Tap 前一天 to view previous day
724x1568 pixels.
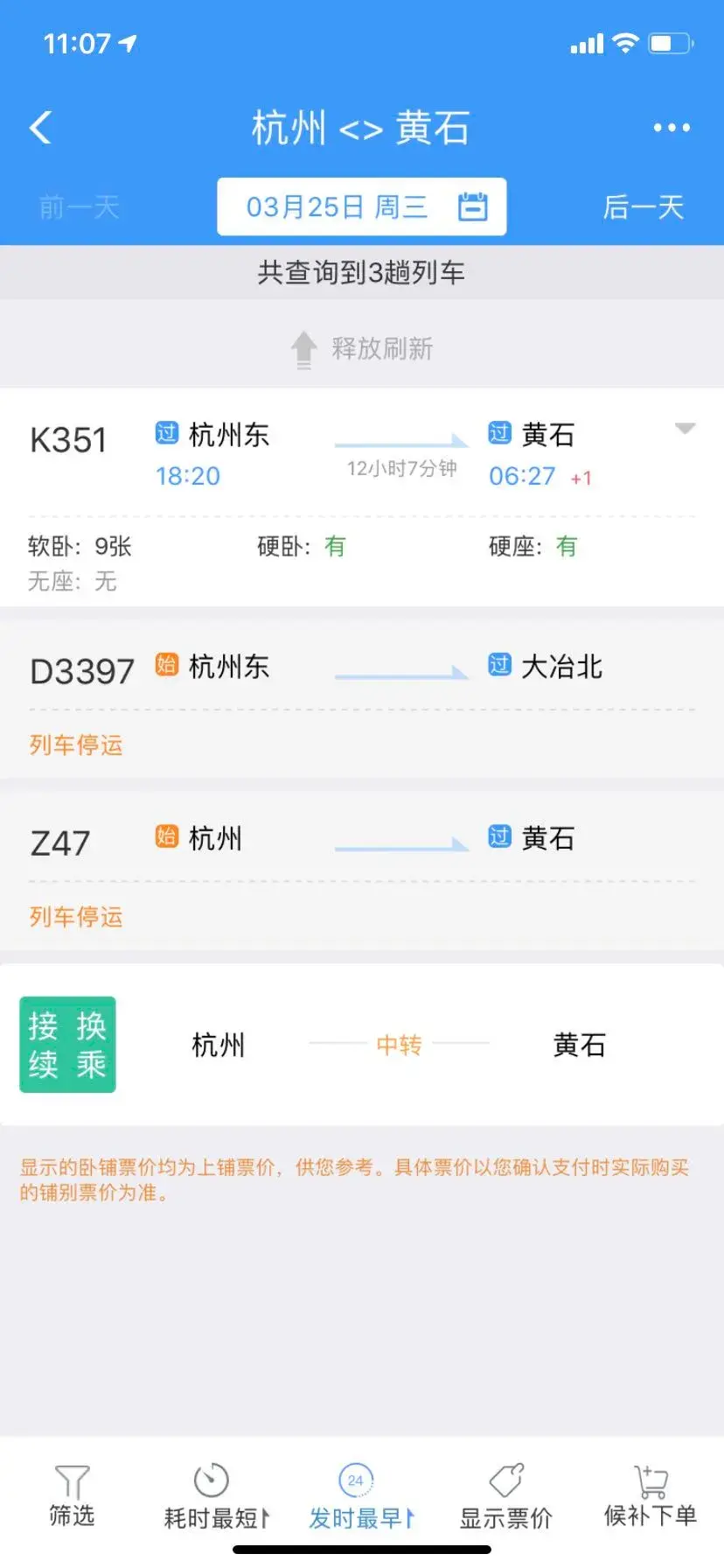[x=80, y=207]
